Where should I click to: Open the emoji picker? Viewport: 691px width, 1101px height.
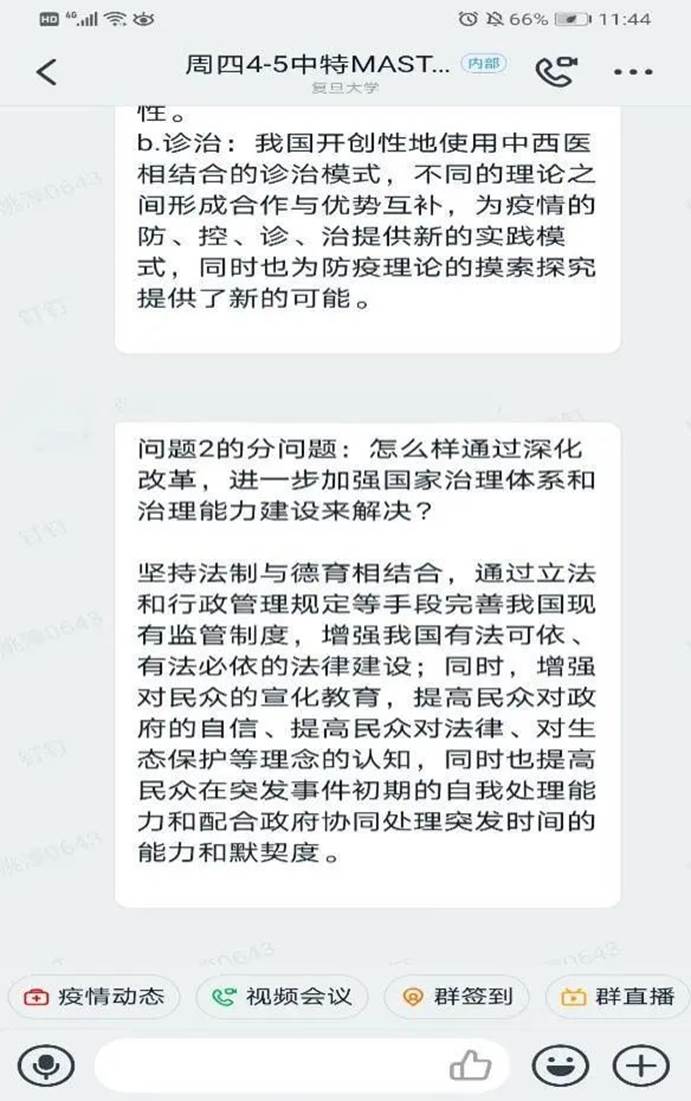tap(559, 1066)
